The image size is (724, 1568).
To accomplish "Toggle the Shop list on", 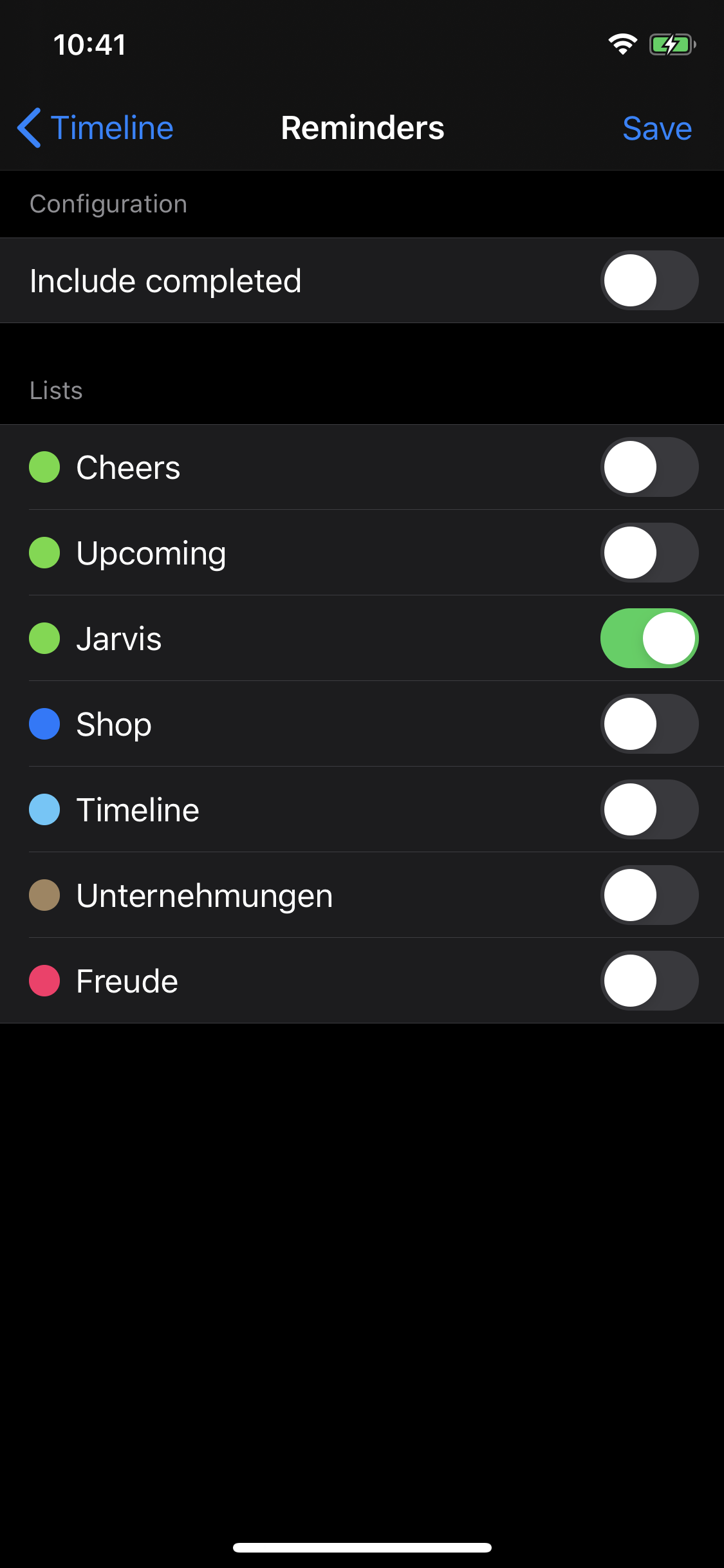I will [649, 724].
